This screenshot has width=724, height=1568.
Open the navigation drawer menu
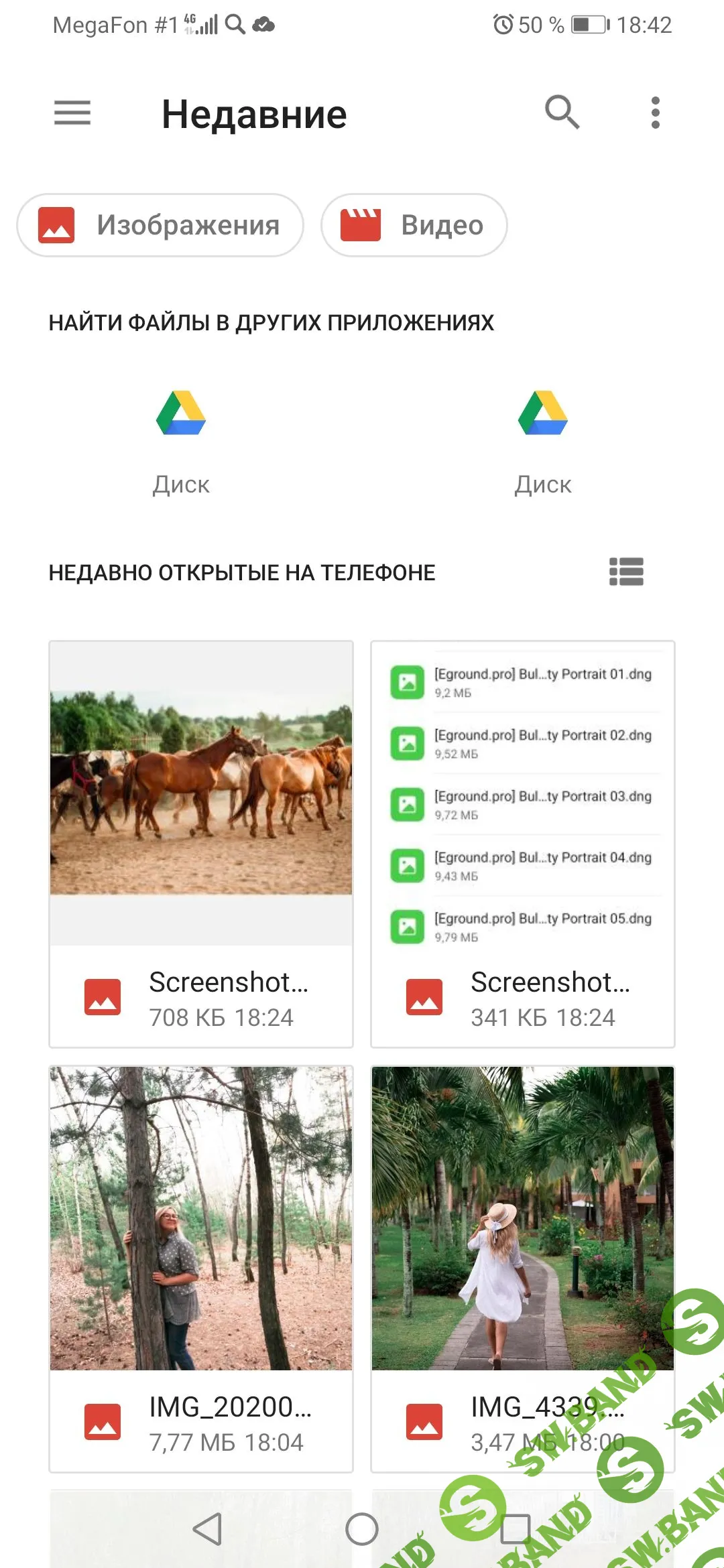[x=72, y=113]
